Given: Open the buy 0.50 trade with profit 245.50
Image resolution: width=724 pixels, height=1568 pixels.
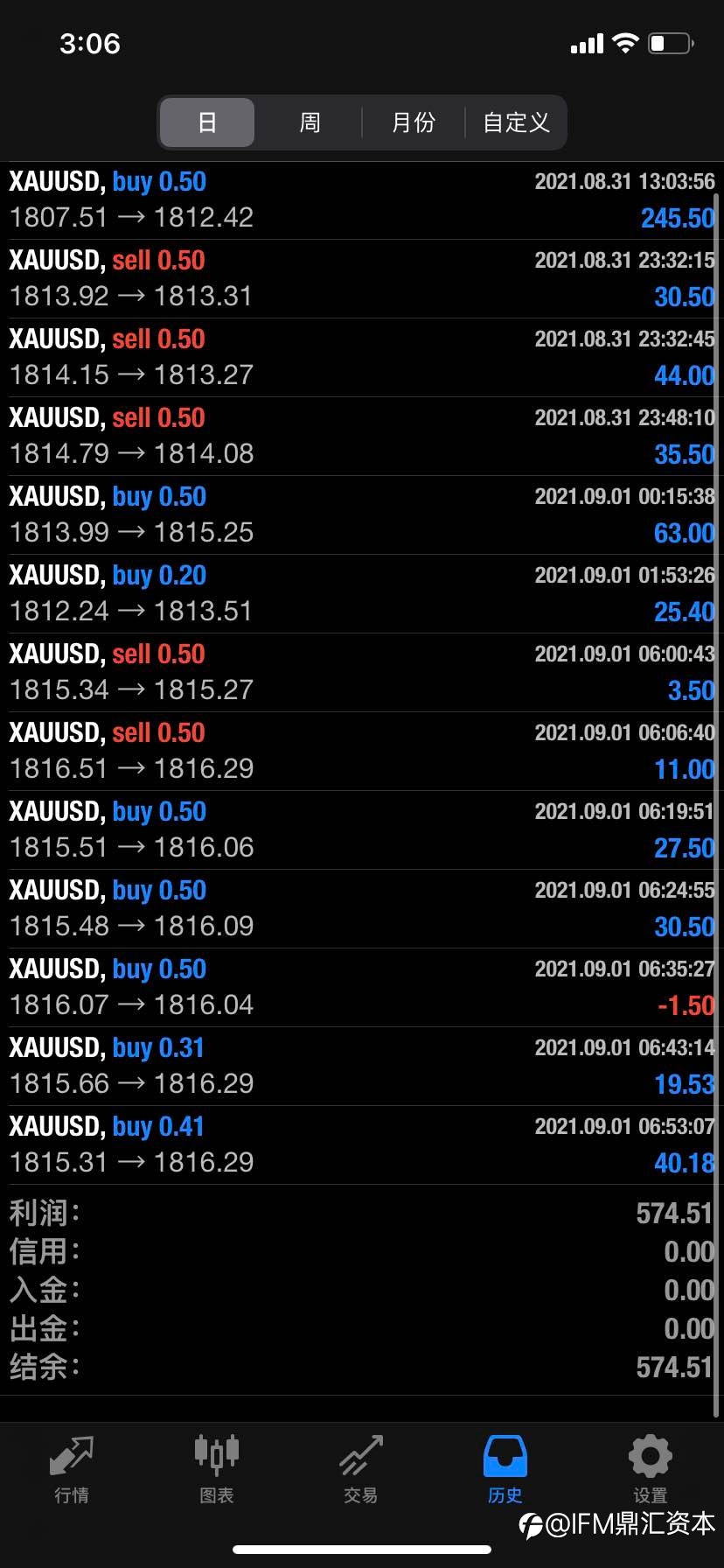Looking at the screenshot, I should tap(362, 200).
